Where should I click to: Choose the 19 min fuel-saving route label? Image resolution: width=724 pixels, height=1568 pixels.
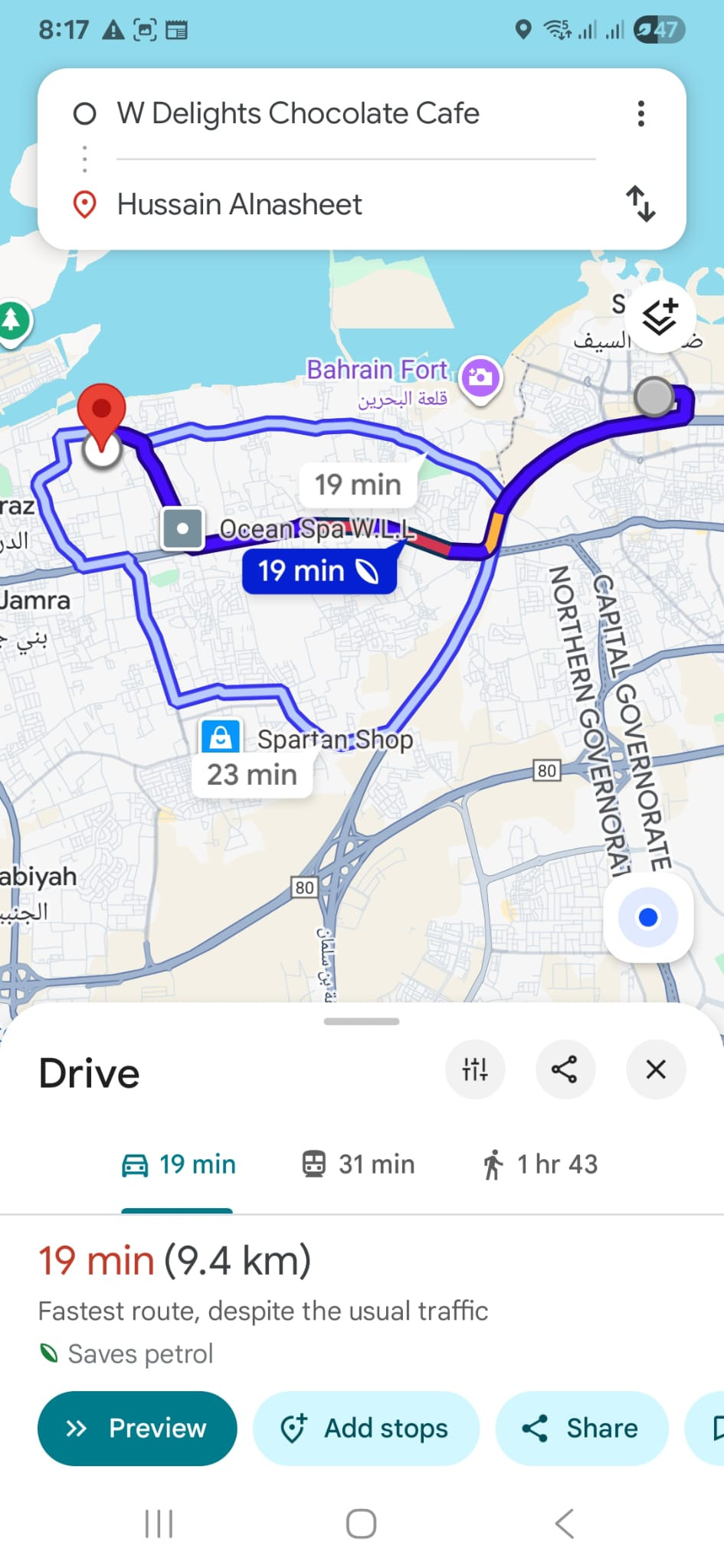tap(319, 571)
